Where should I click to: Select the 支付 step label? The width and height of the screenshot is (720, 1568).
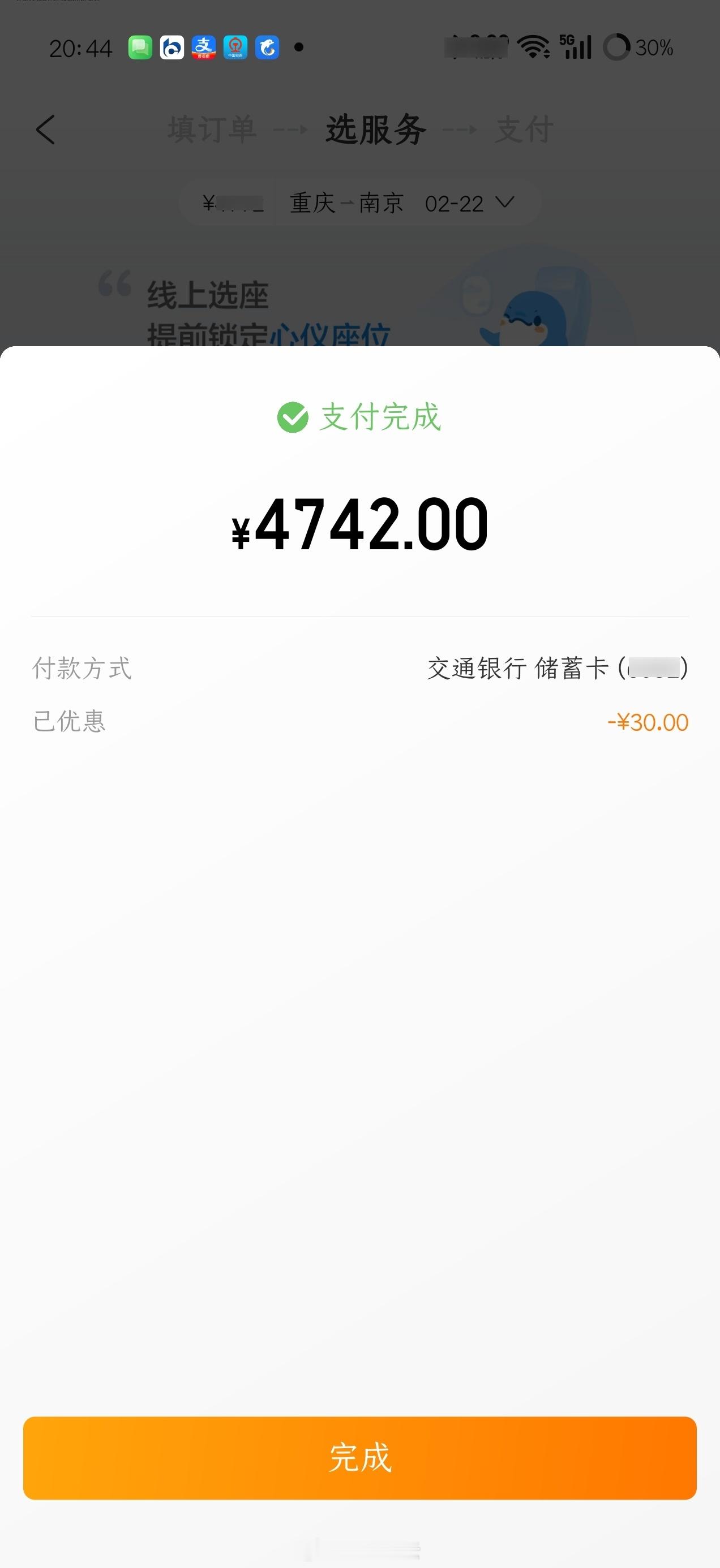point(522,130)
